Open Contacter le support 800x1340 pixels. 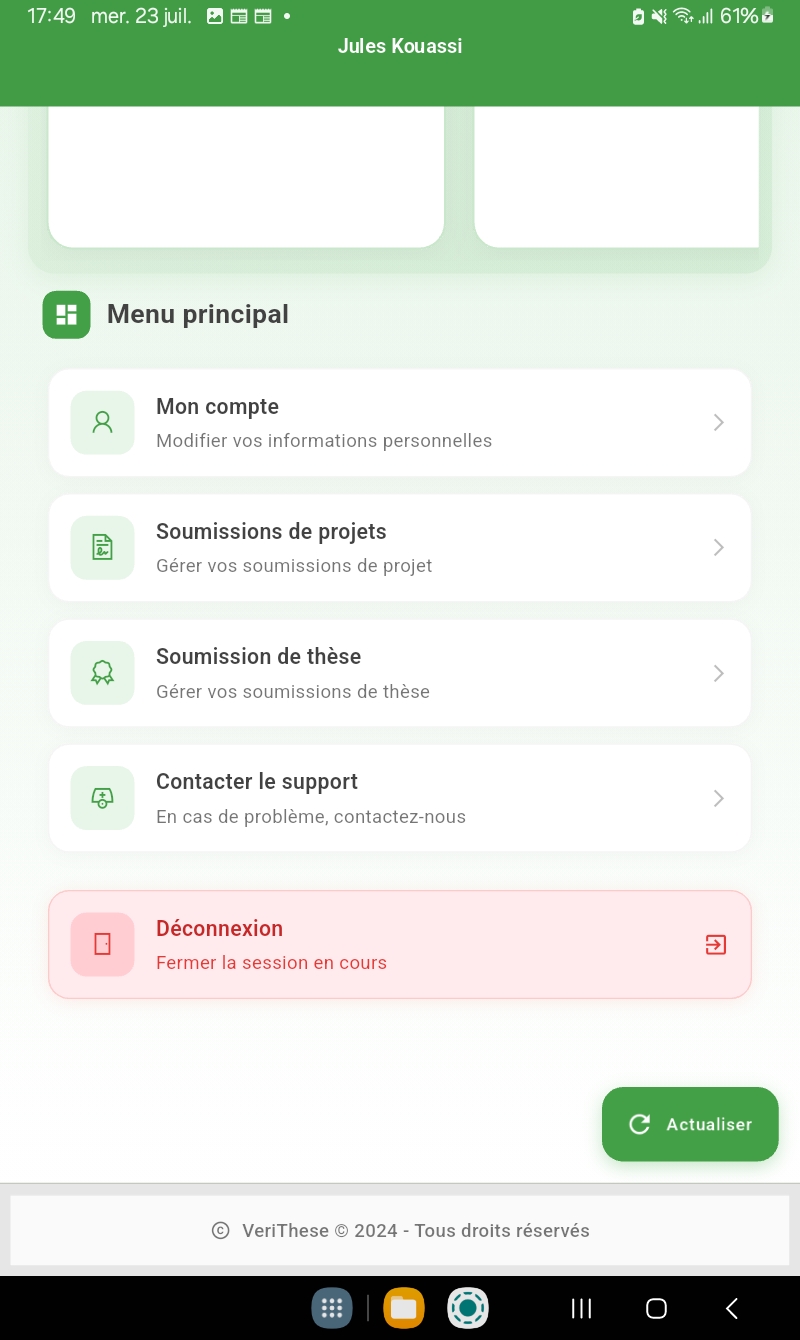tap(399, 798)
